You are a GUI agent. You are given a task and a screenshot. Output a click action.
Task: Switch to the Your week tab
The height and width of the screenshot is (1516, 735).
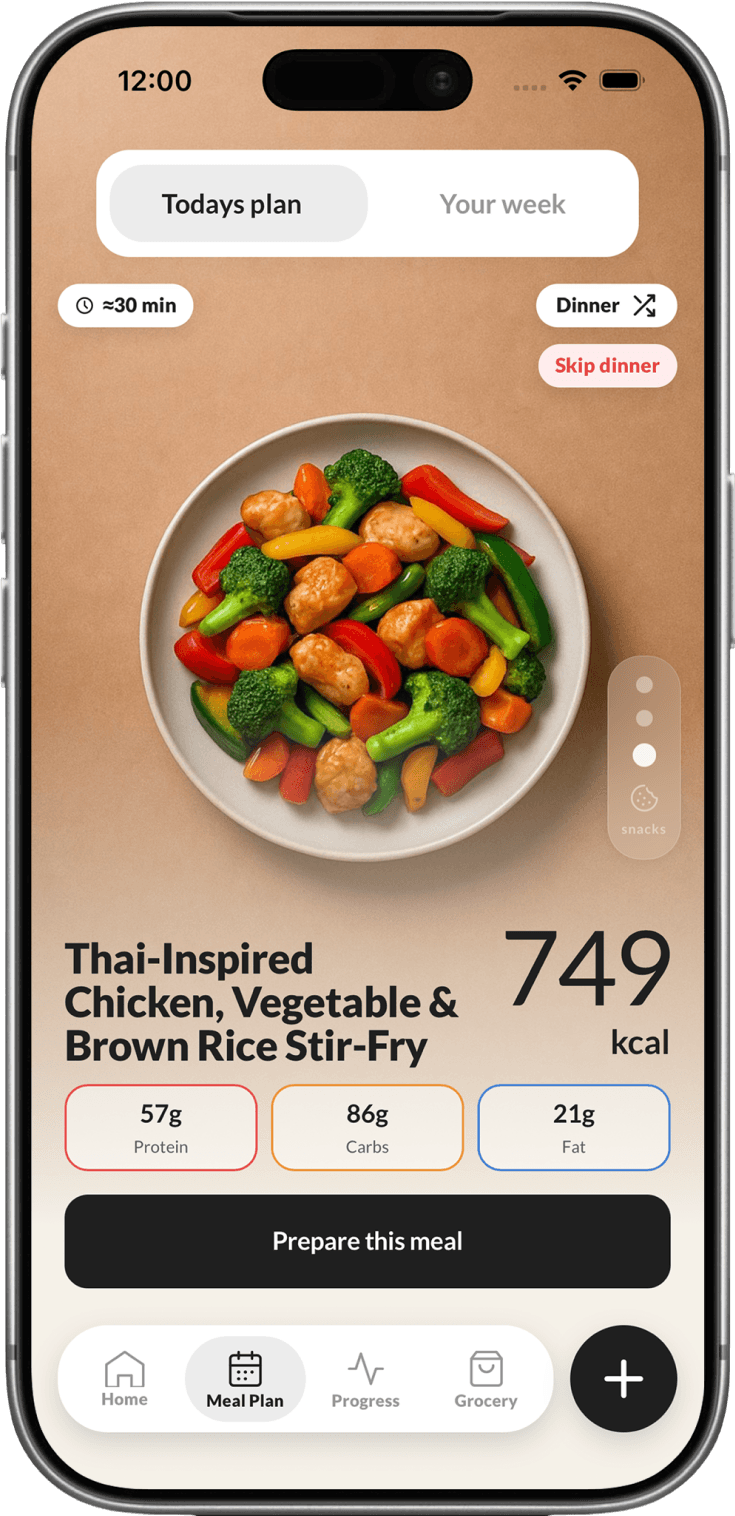502,204
